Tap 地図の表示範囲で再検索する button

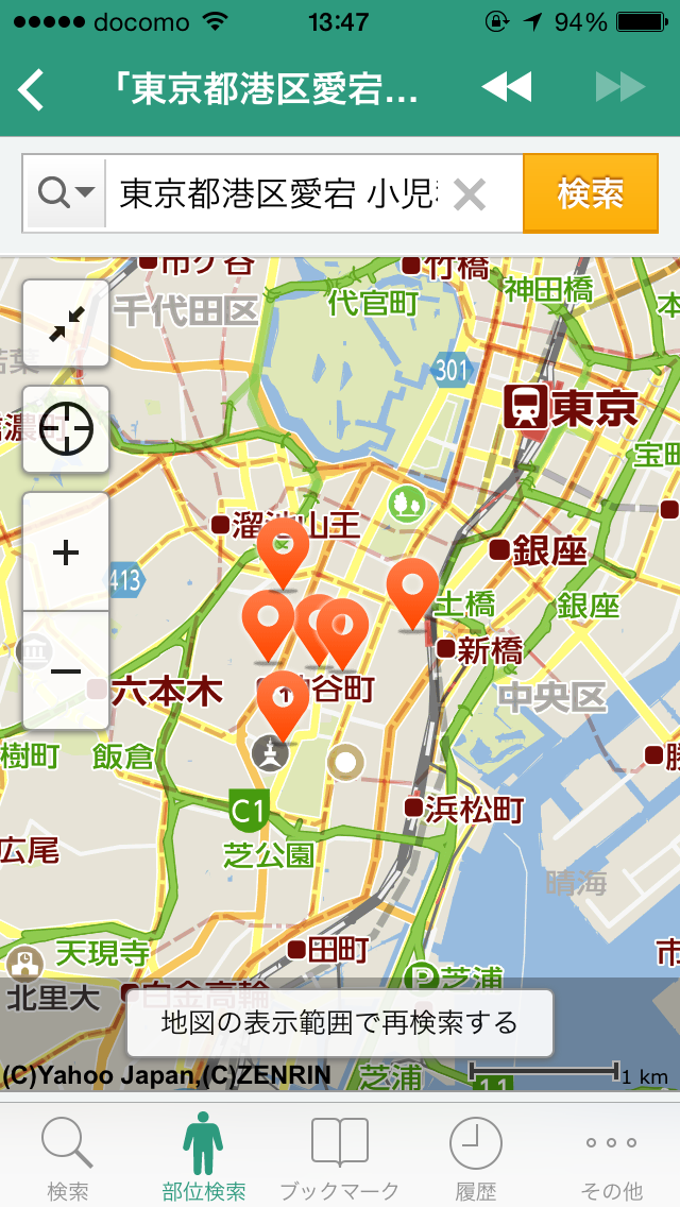(x=340, y=1023)
